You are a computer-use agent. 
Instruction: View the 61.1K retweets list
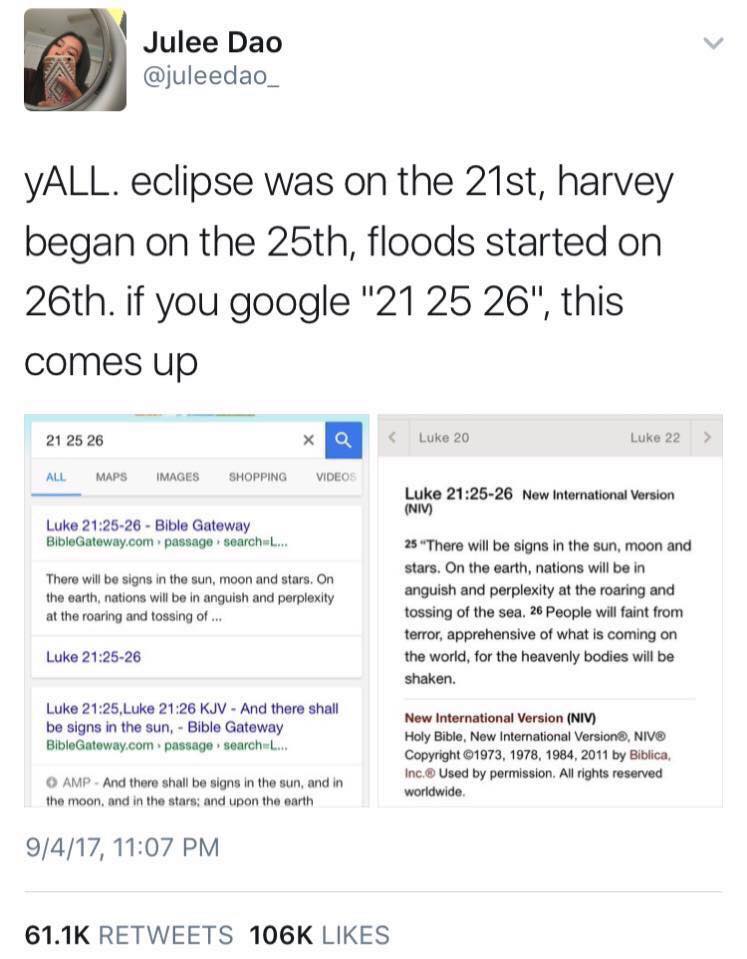coord(129,934)
